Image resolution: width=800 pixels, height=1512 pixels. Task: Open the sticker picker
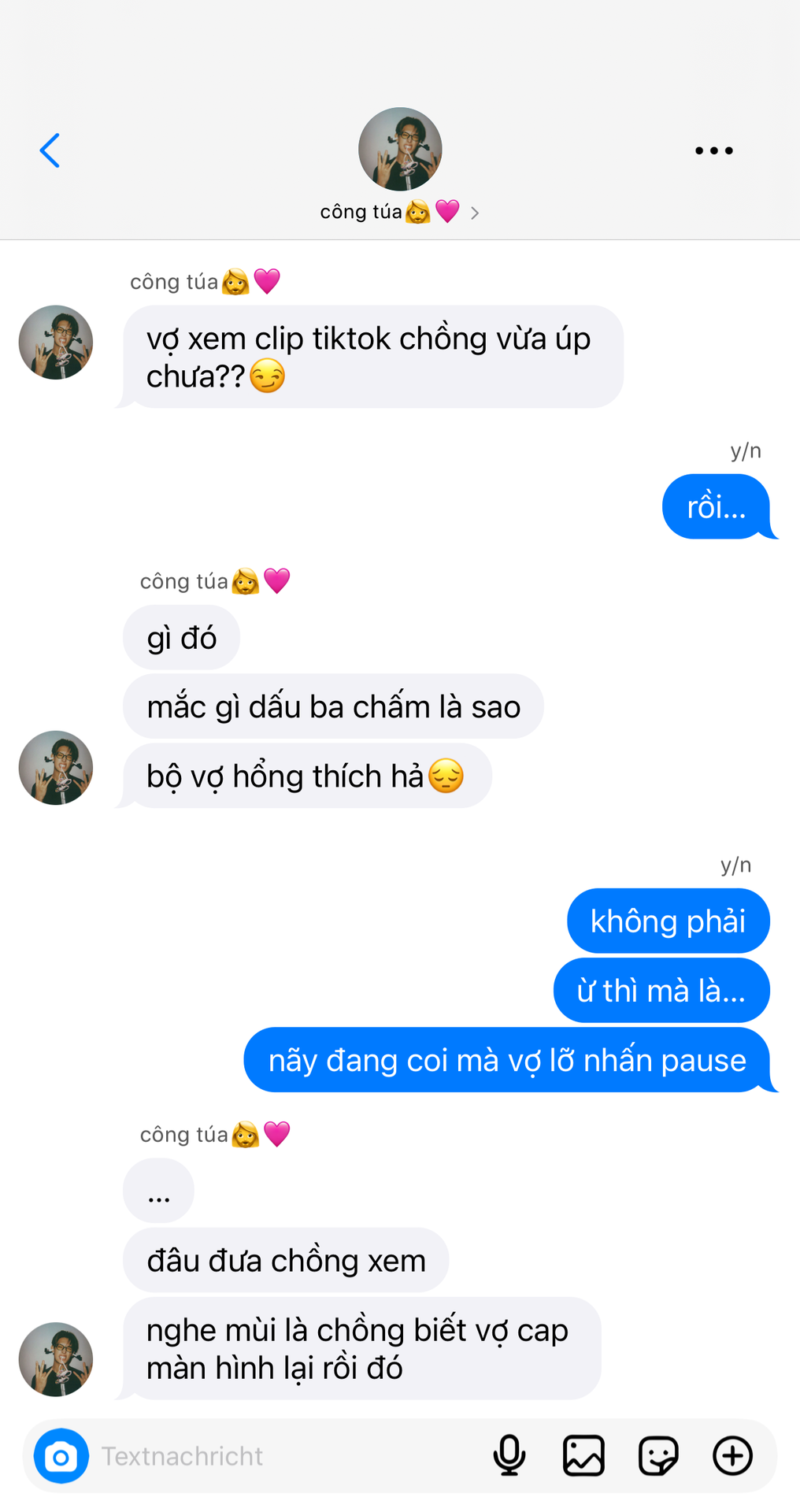(x=658, y=1455)
